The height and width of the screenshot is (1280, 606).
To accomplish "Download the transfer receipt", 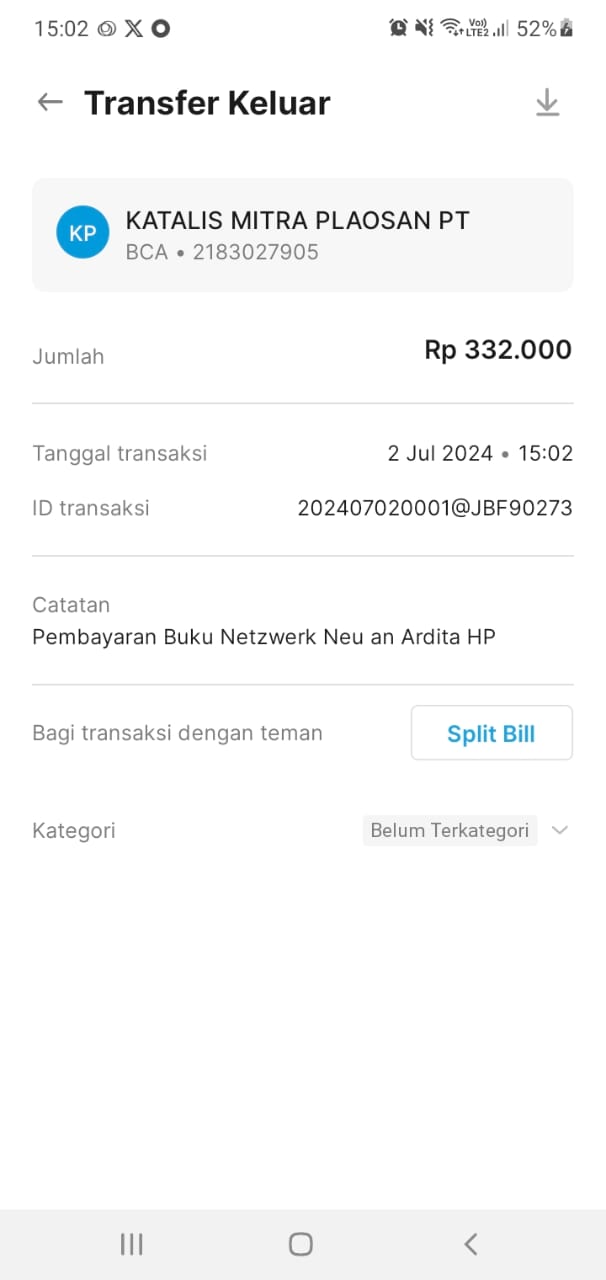I will tap(547, 102).
